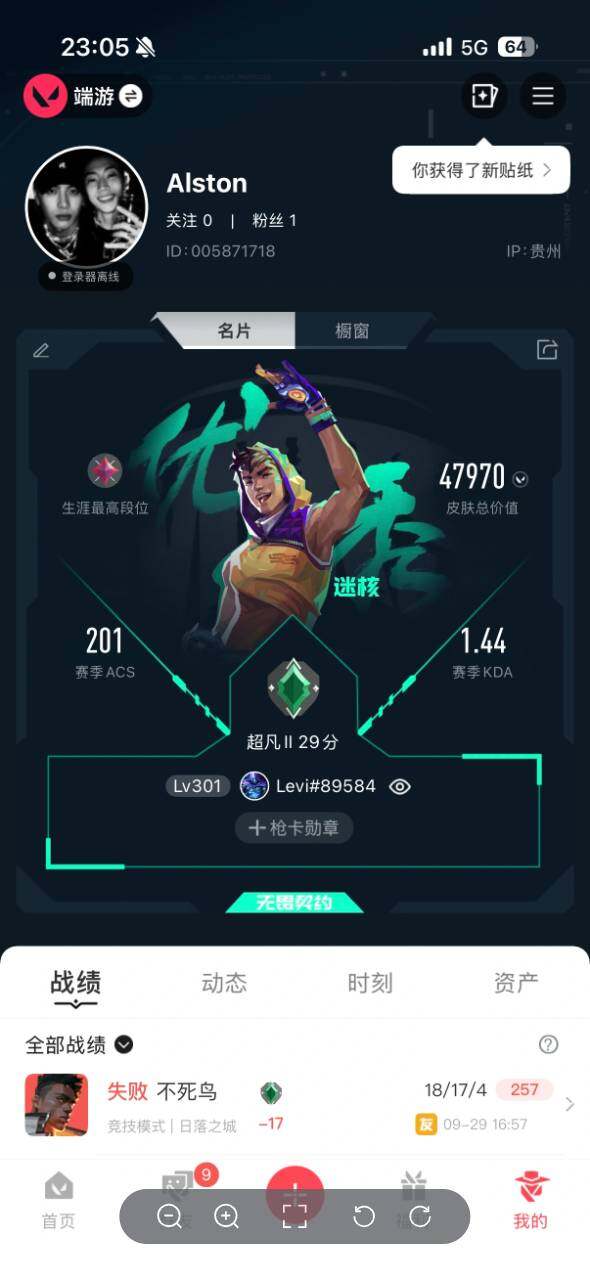
Task: Go to the 首页 tab
Action: [x=58, y=1199]
